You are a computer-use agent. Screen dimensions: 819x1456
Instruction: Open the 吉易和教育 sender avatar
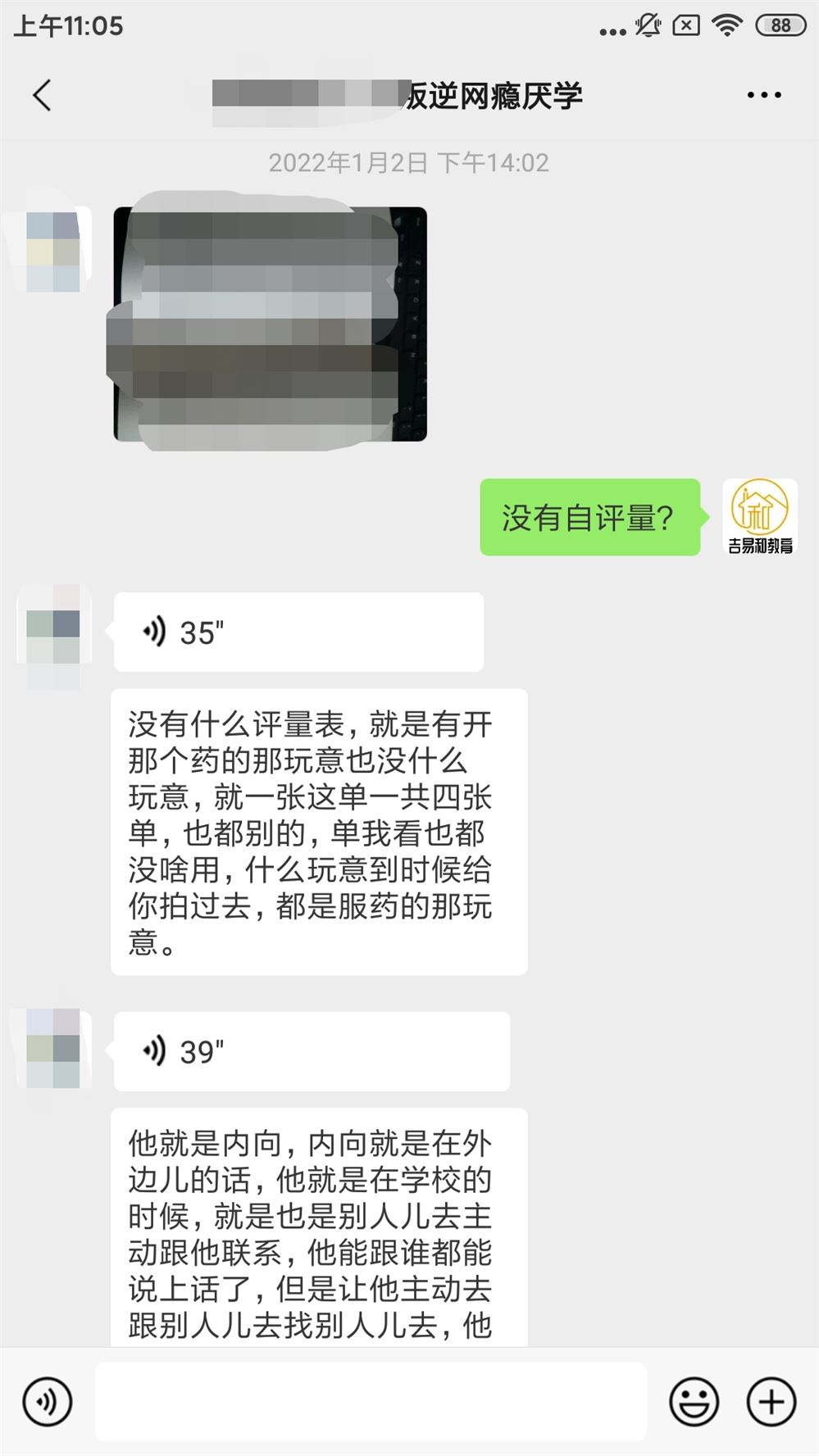pyautogui.click(x=760, y=517)
